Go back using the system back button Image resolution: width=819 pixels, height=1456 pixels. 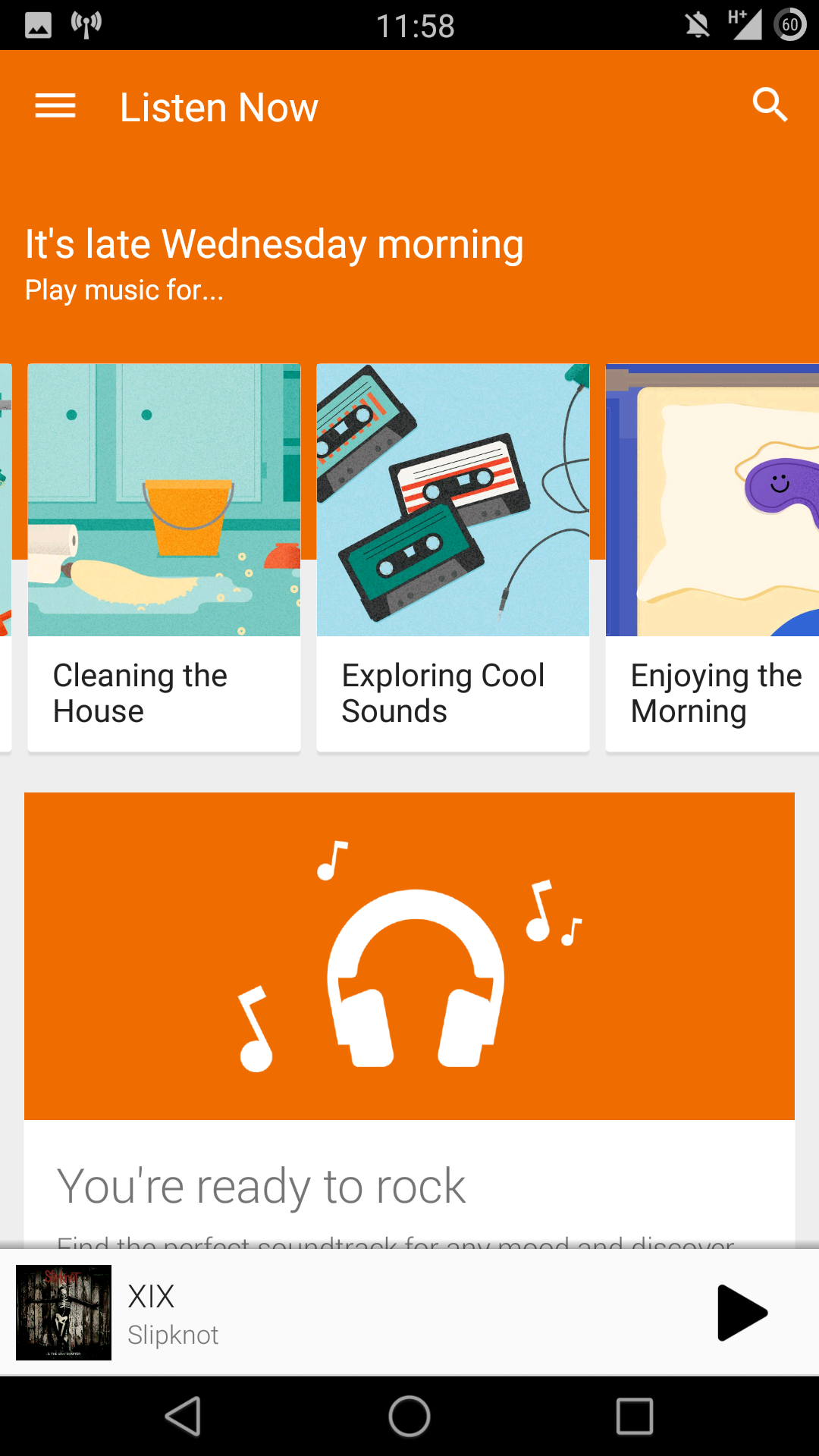[x=184, y=1416]
